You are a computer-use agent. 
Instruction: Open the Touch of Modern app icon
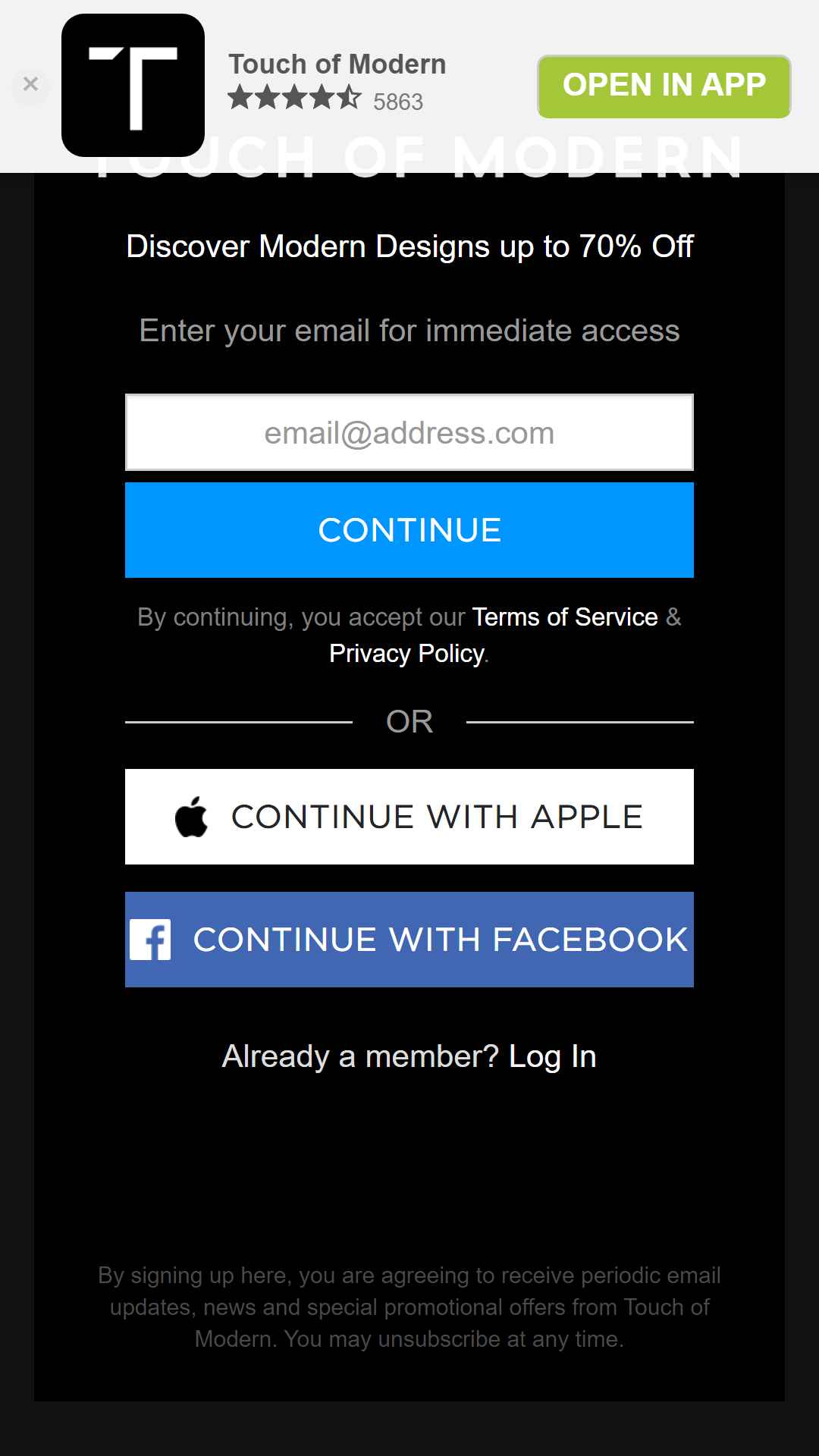pyautogui.click(x=133, y=85)
